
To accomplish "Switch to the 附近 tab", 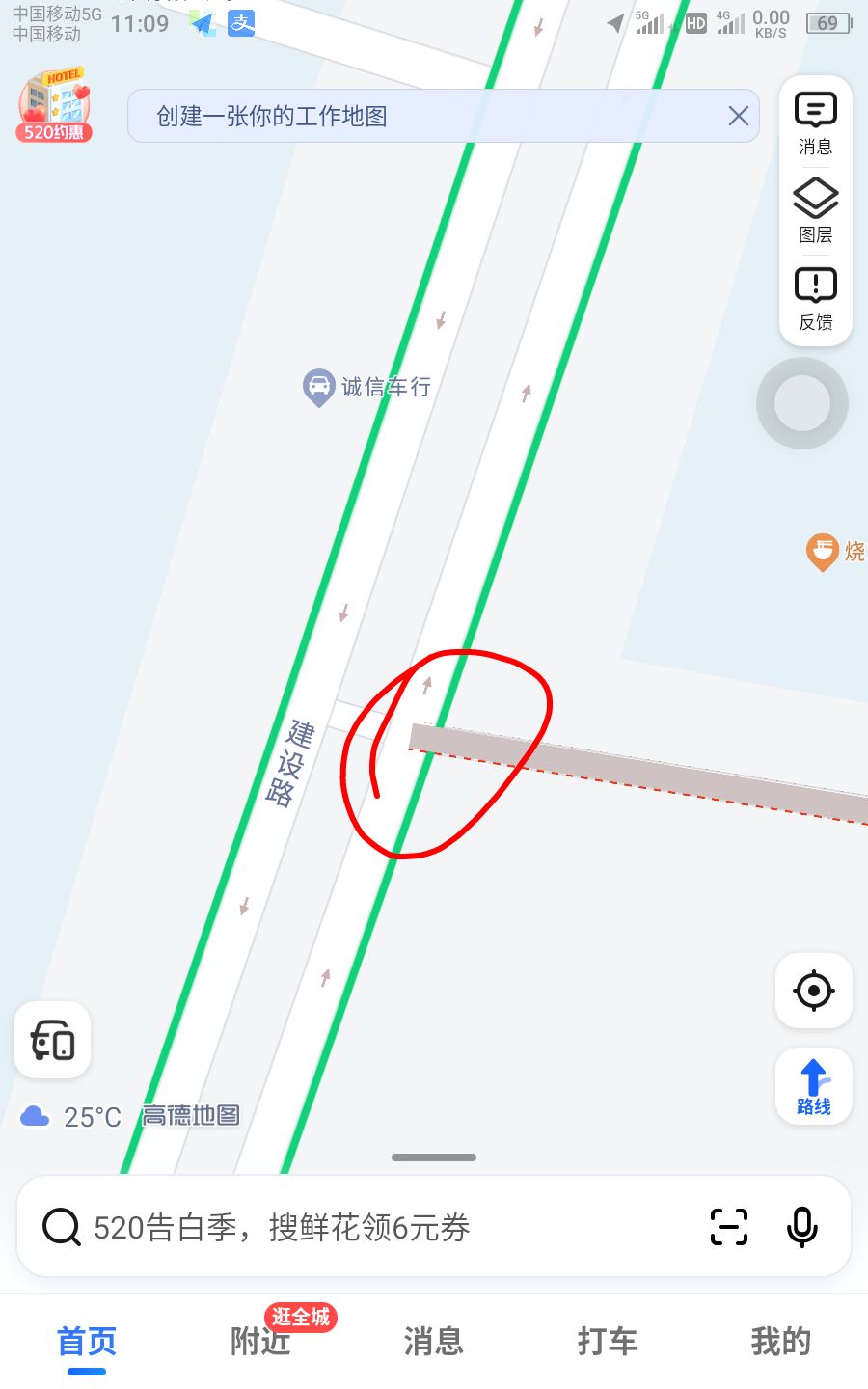I will point(260,1341).
